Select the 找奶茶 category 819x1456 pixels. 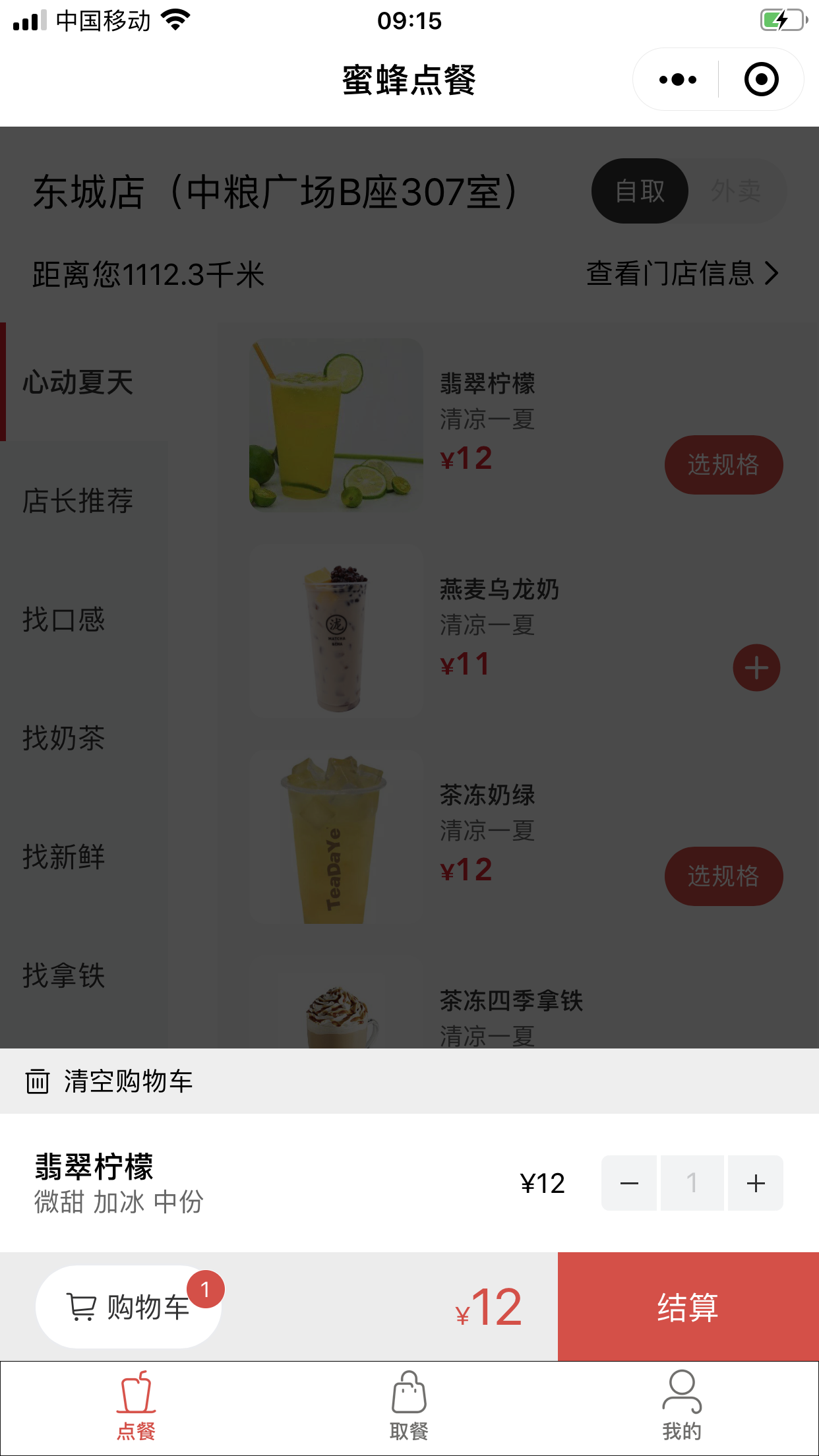click(x=64, y=739)
